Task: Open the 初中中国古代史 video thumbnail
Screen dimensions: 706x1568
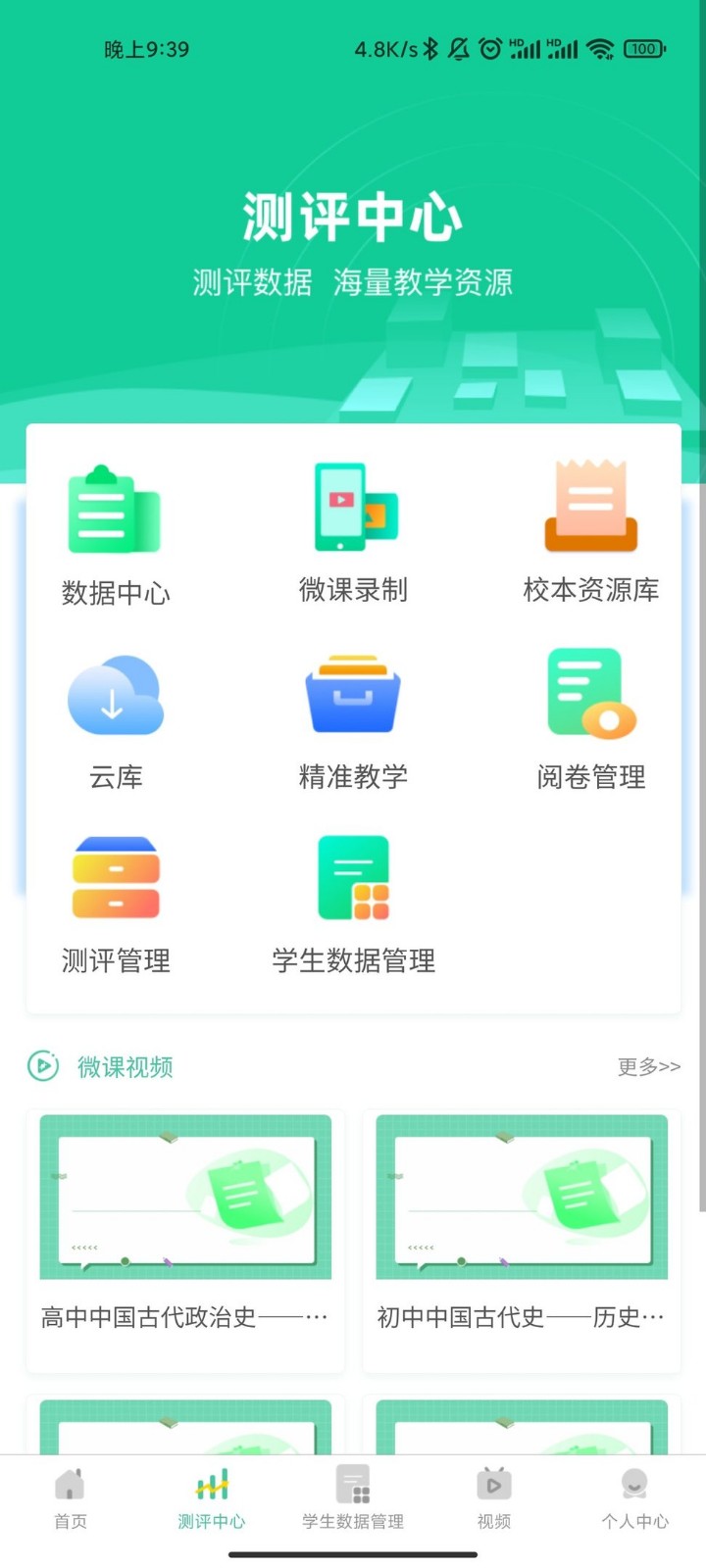Action: (521, 1196)
